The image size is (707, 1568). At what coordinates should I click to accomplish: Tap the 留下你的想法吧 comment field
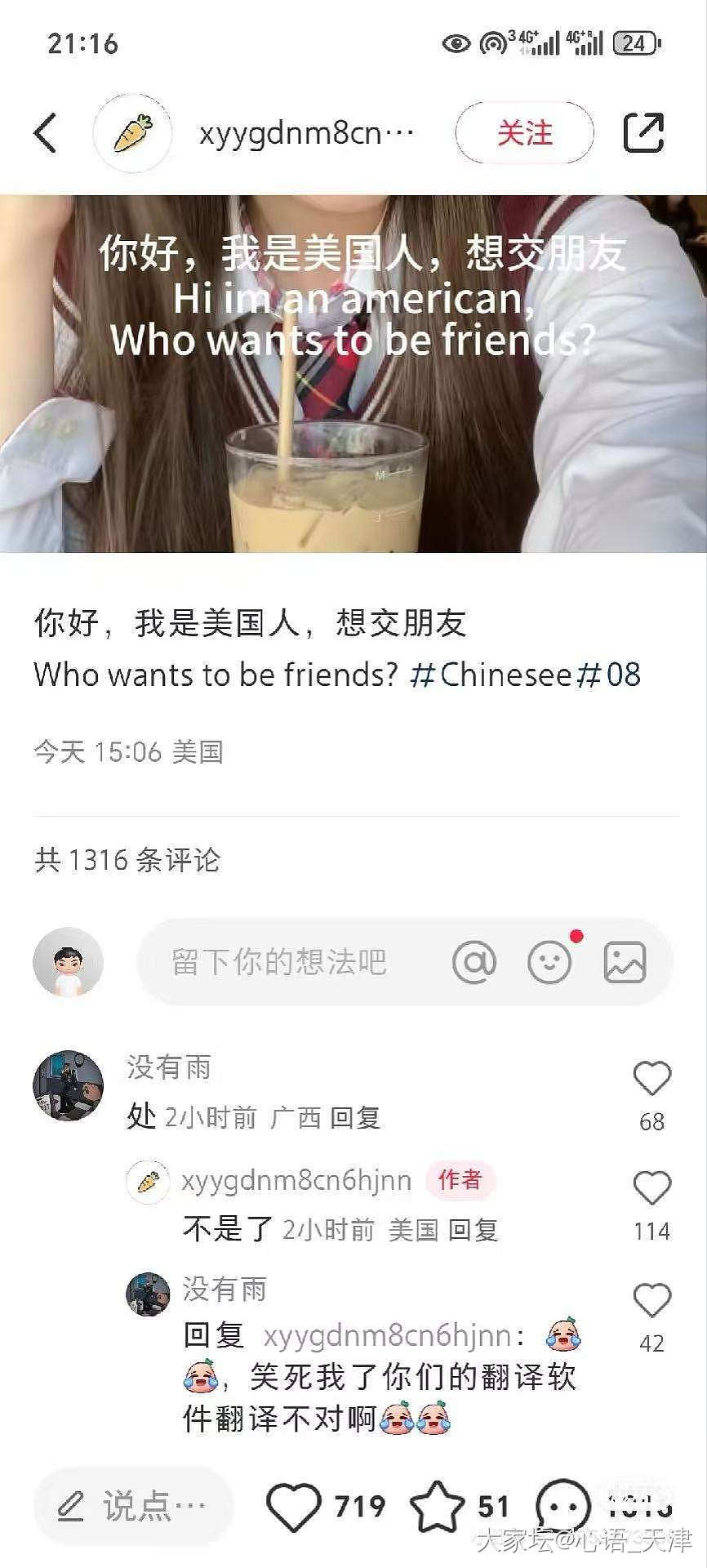(279, 962)
